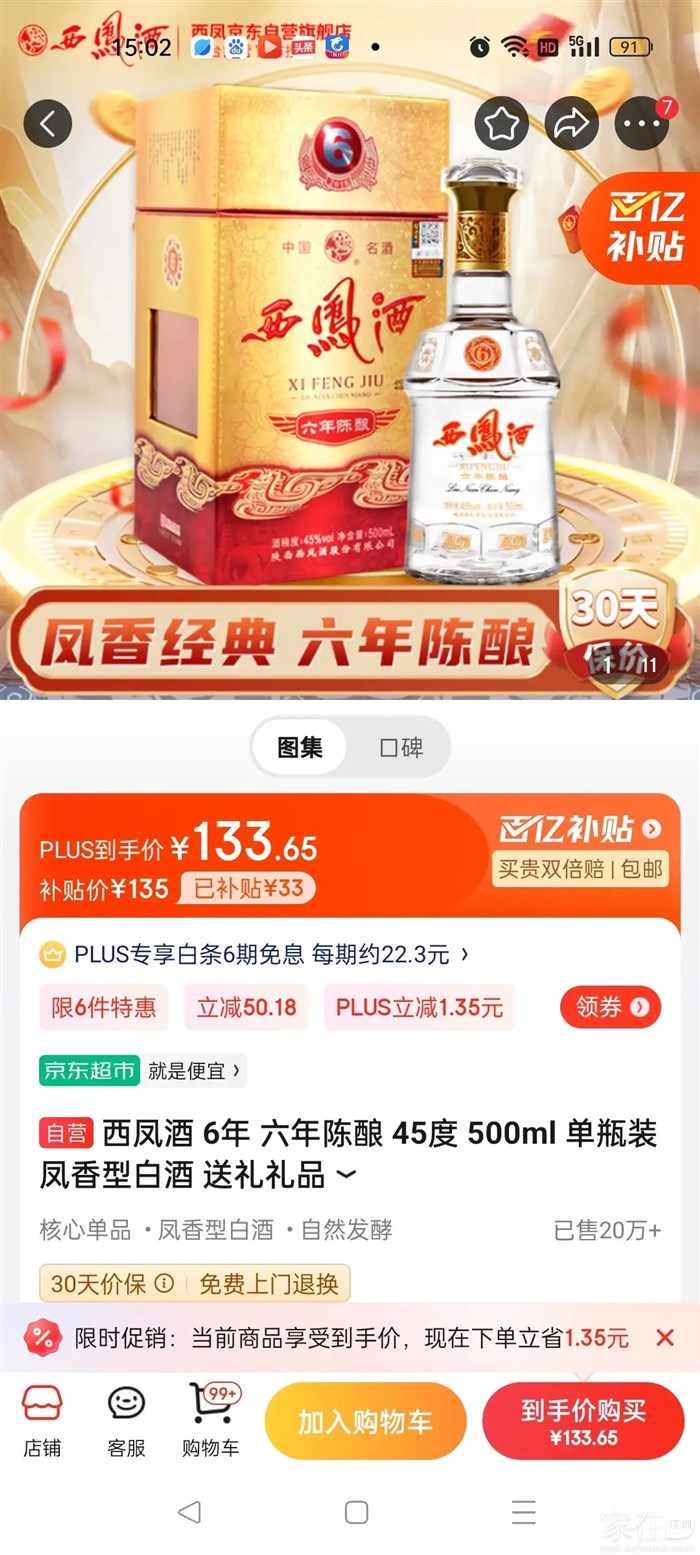Switch to the 口碑 tab
This screenshot has height=1555, width=700.
pos(401,747)
